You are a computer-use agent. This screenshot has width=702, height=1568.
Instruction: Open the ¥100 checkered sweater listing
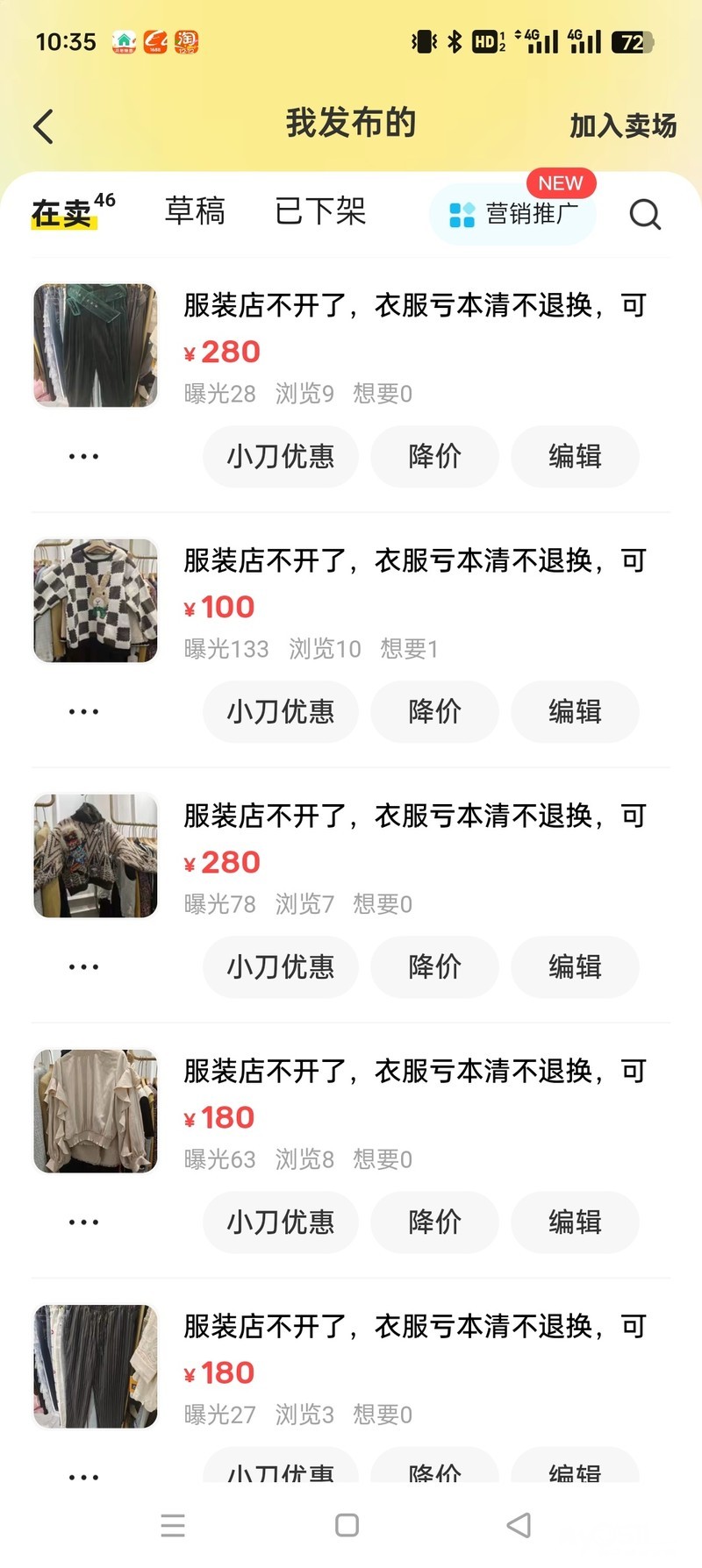tap(414, 561)
